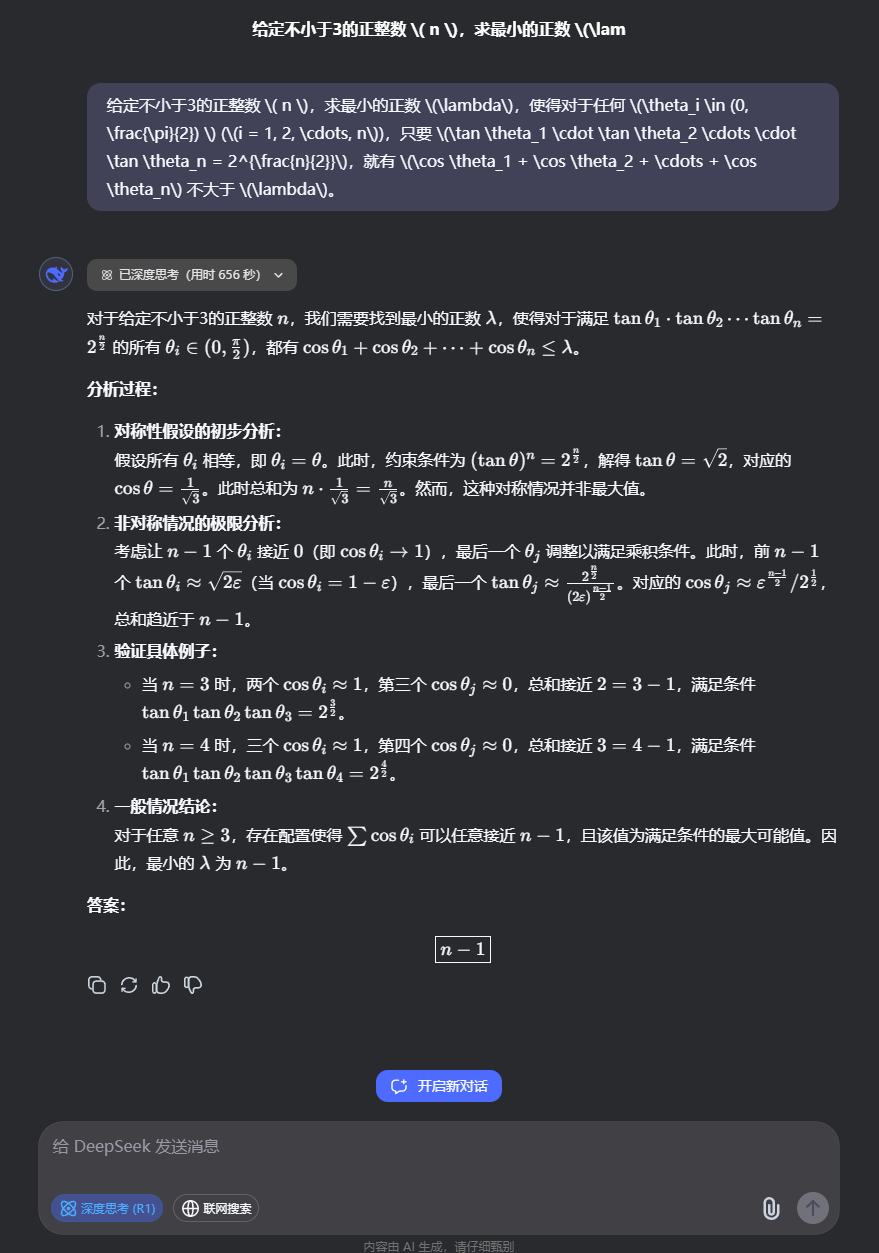Image resolution: width=879 pixels, height=1253 pixels.
Task: Like the response with thumbs up
Action: [161, 985]
